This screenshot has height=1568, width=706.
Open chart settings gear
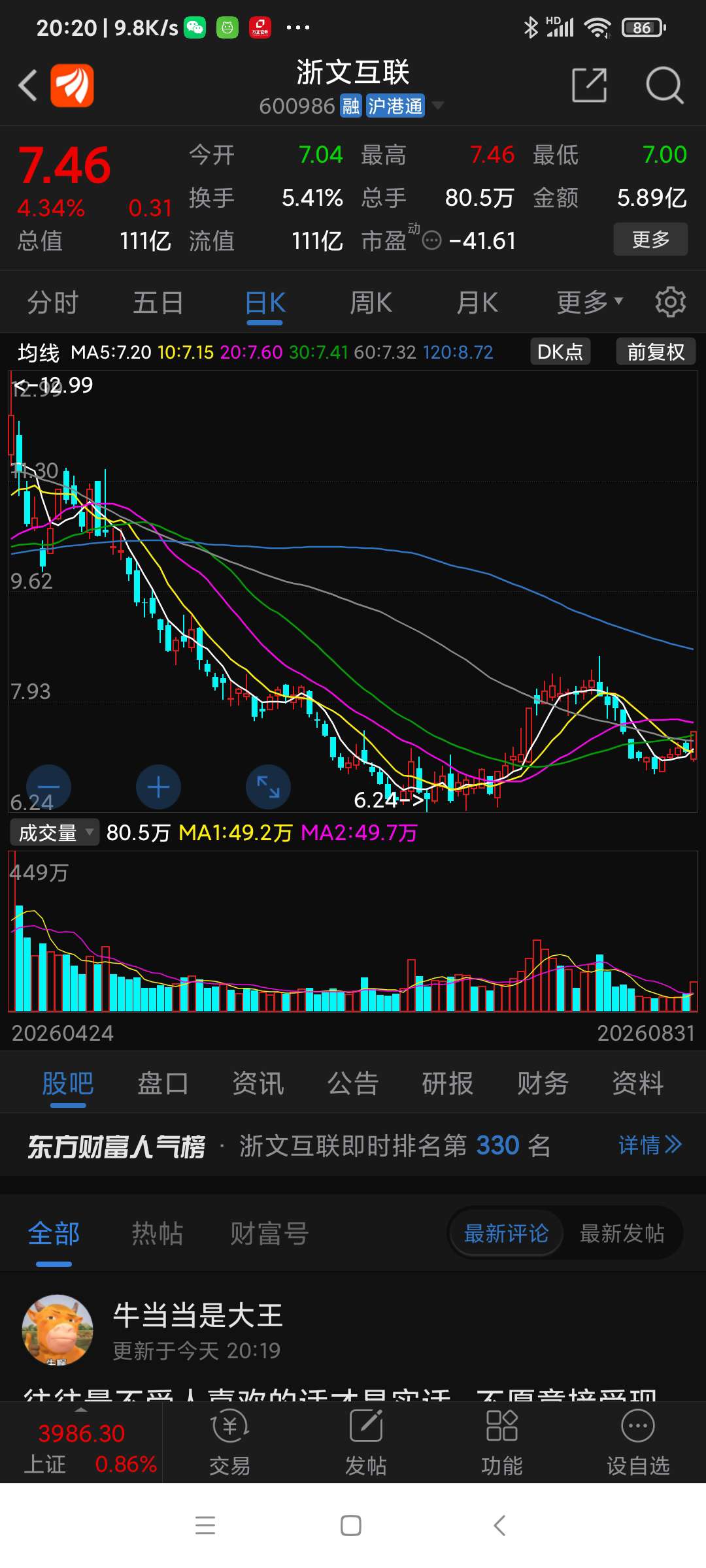pos(671,302)
